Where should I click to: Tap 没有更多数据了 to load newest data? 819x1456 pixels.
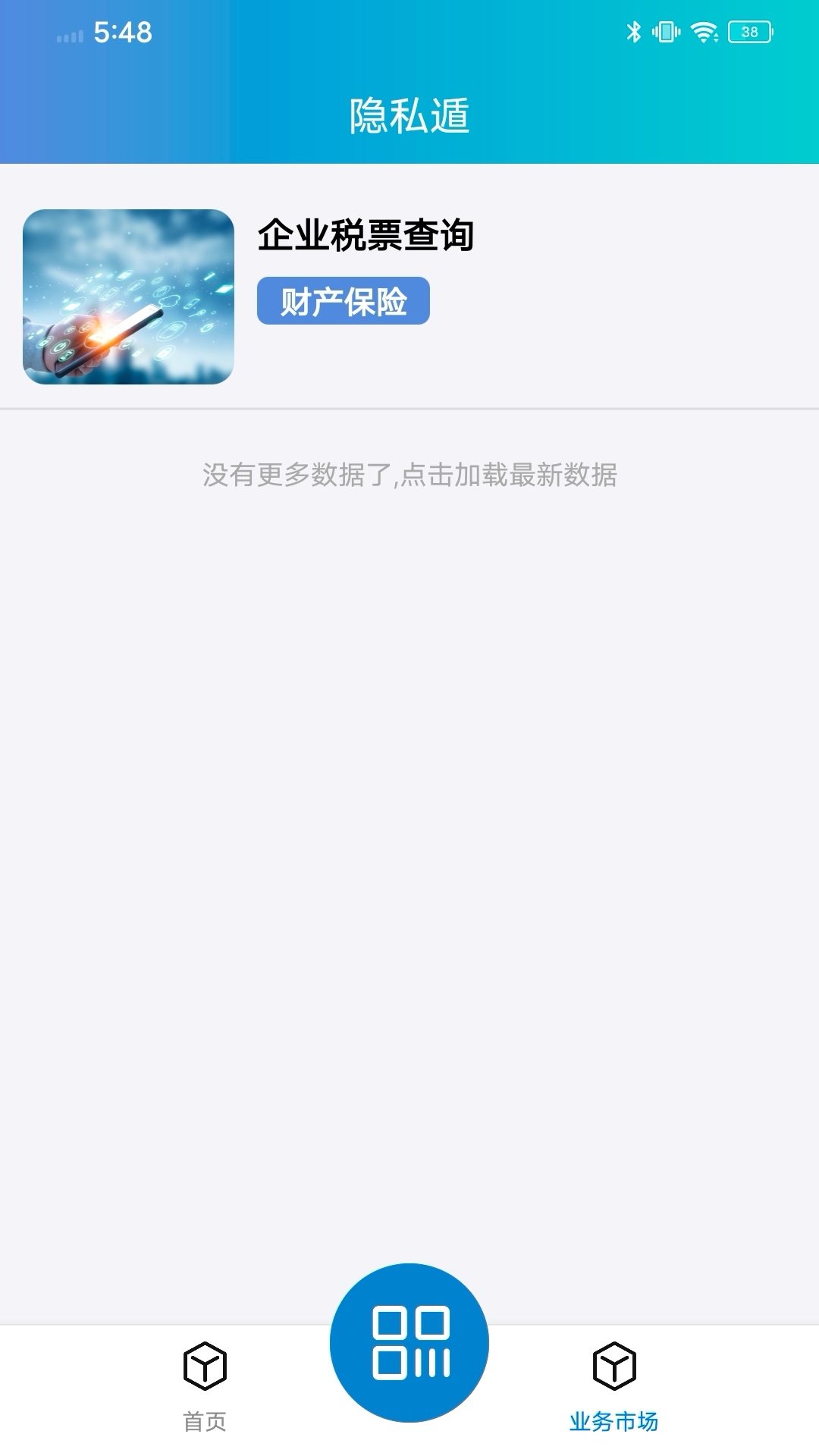(409, 474)
